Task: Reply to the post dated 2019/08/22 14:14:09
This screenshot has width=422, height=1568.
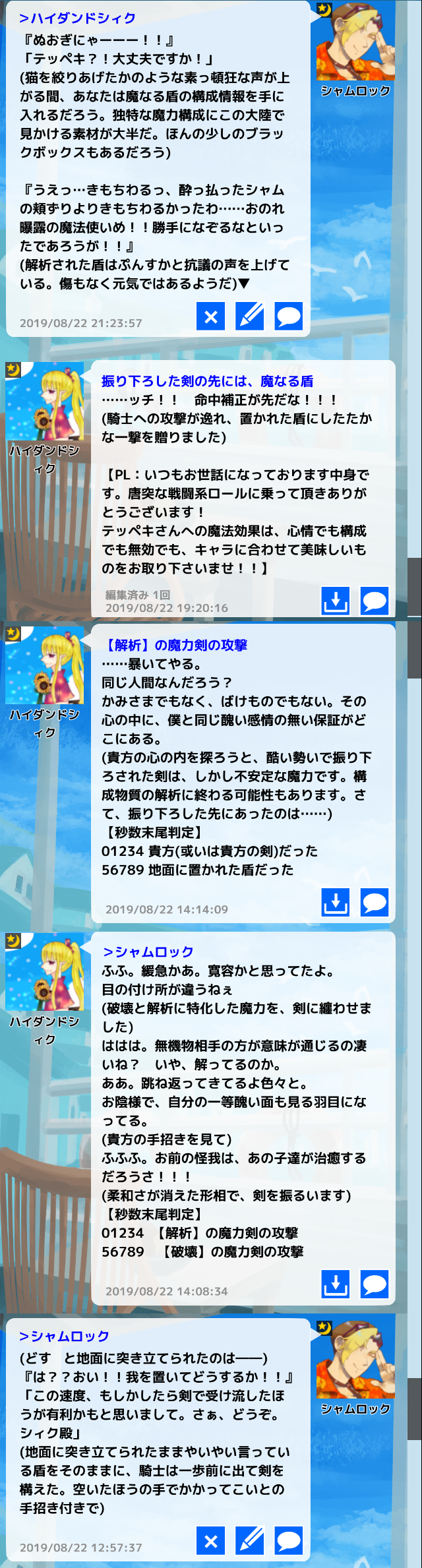Action: click(x=375, y=902)
